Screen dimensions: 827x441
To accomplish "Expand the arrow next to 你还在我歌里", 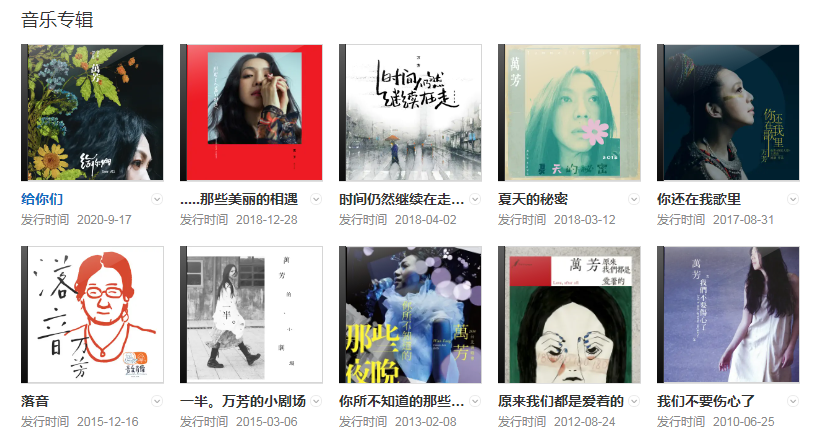I will point(793,199).
